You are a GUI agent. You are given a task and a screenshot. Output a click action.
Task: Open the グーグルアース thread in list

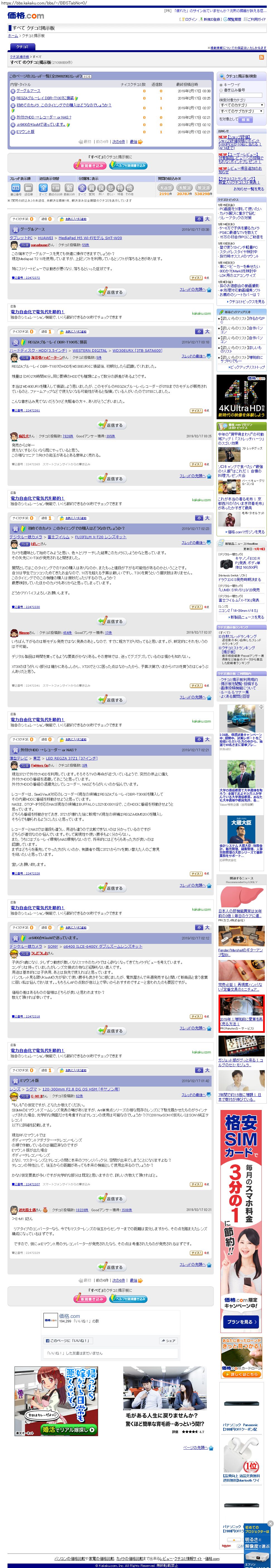(28, 91)
